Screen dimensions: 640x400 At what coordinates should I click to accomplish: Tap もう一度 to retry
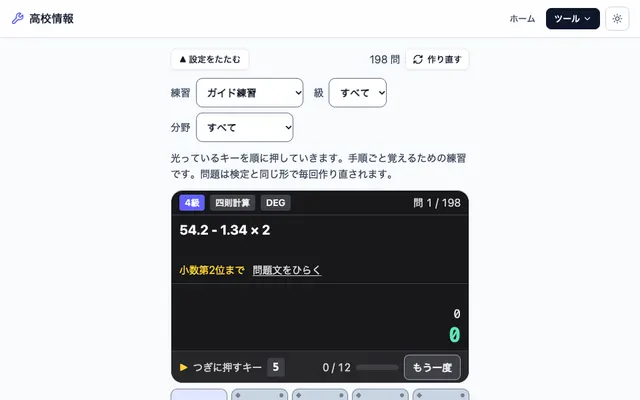point(432,367)
